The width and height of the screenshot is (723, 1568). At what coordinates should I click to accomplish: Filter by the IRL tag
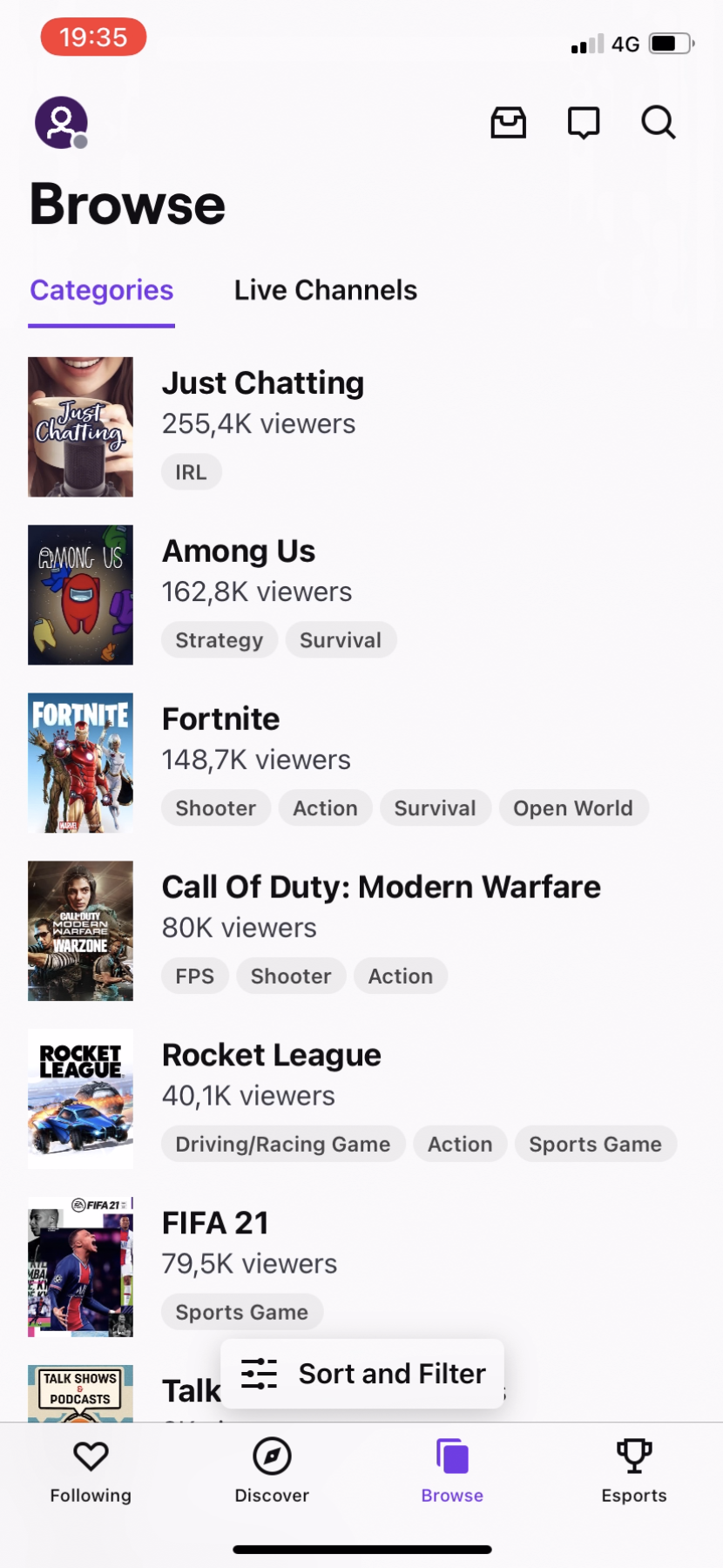click(x=191, y=471)
